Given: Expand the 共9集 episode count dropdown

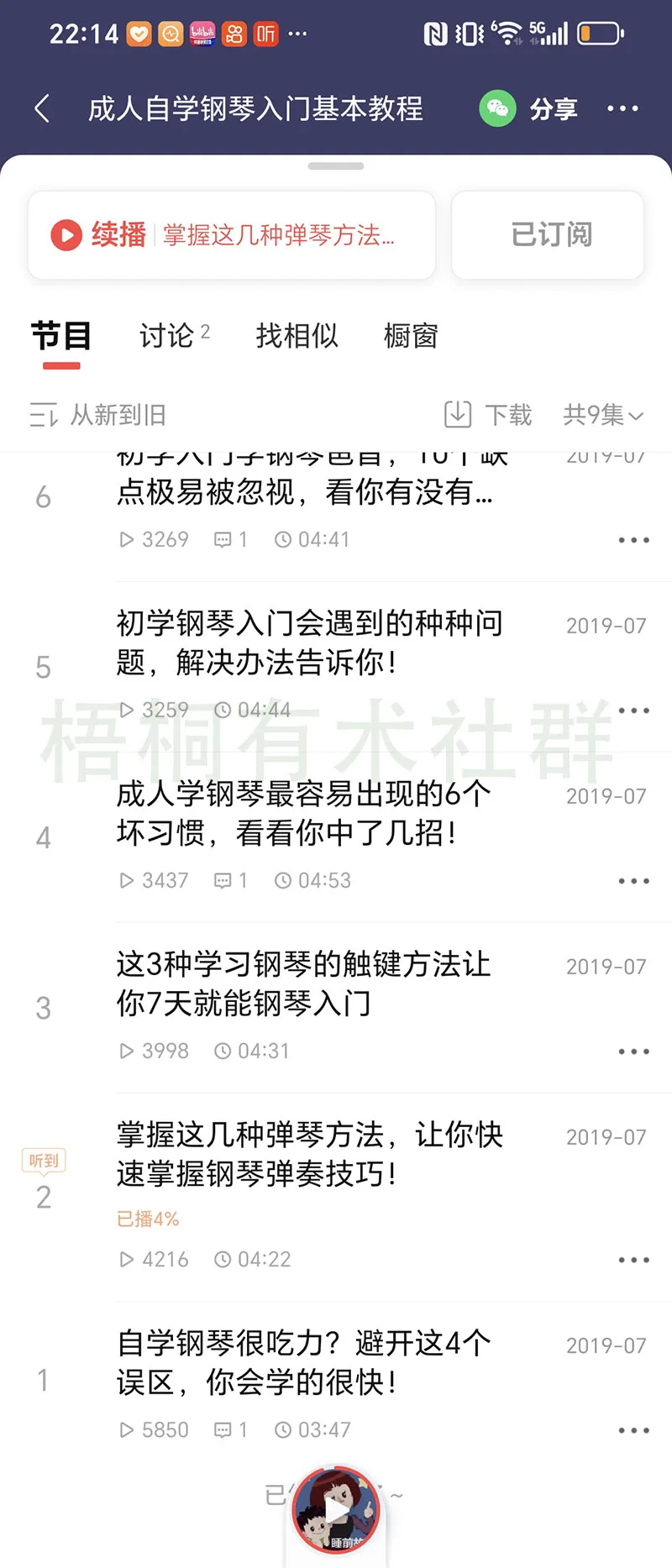Looking at the screenshot, I should tap(601, 414).
